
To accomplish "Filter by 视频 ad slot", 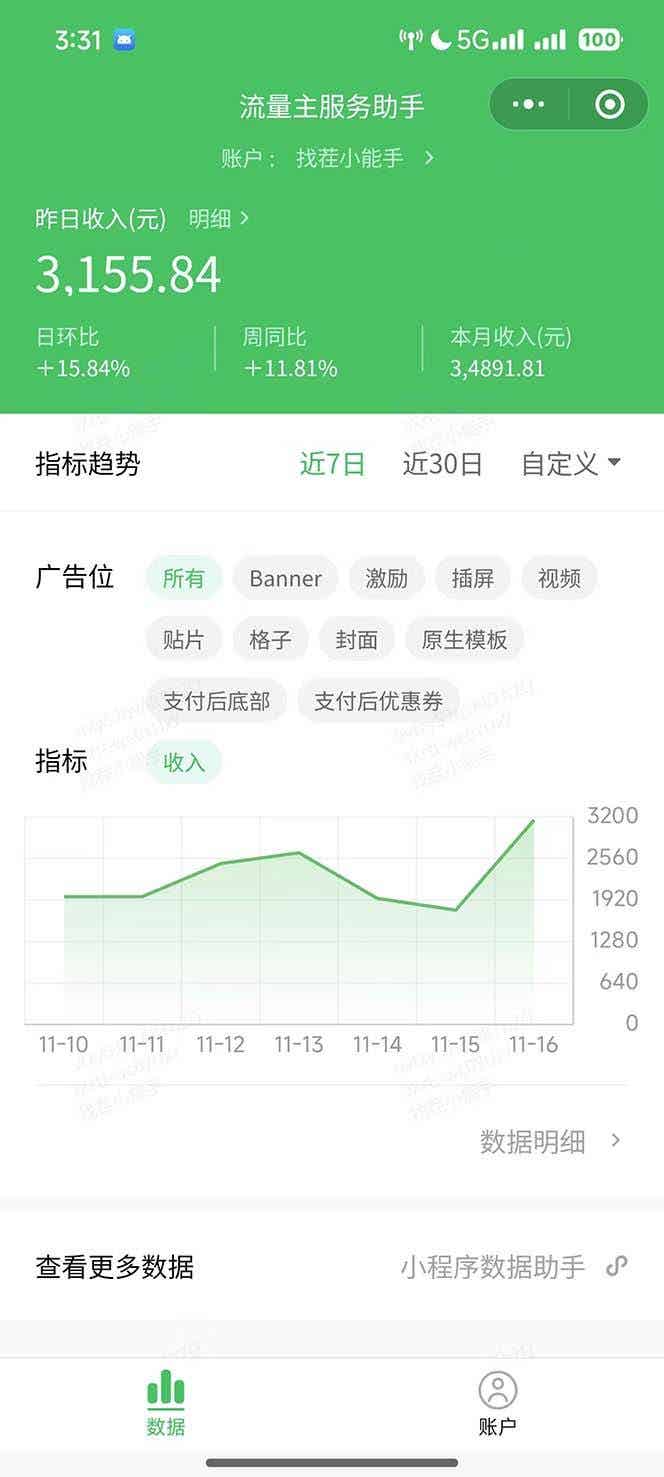I will (559, 578).
